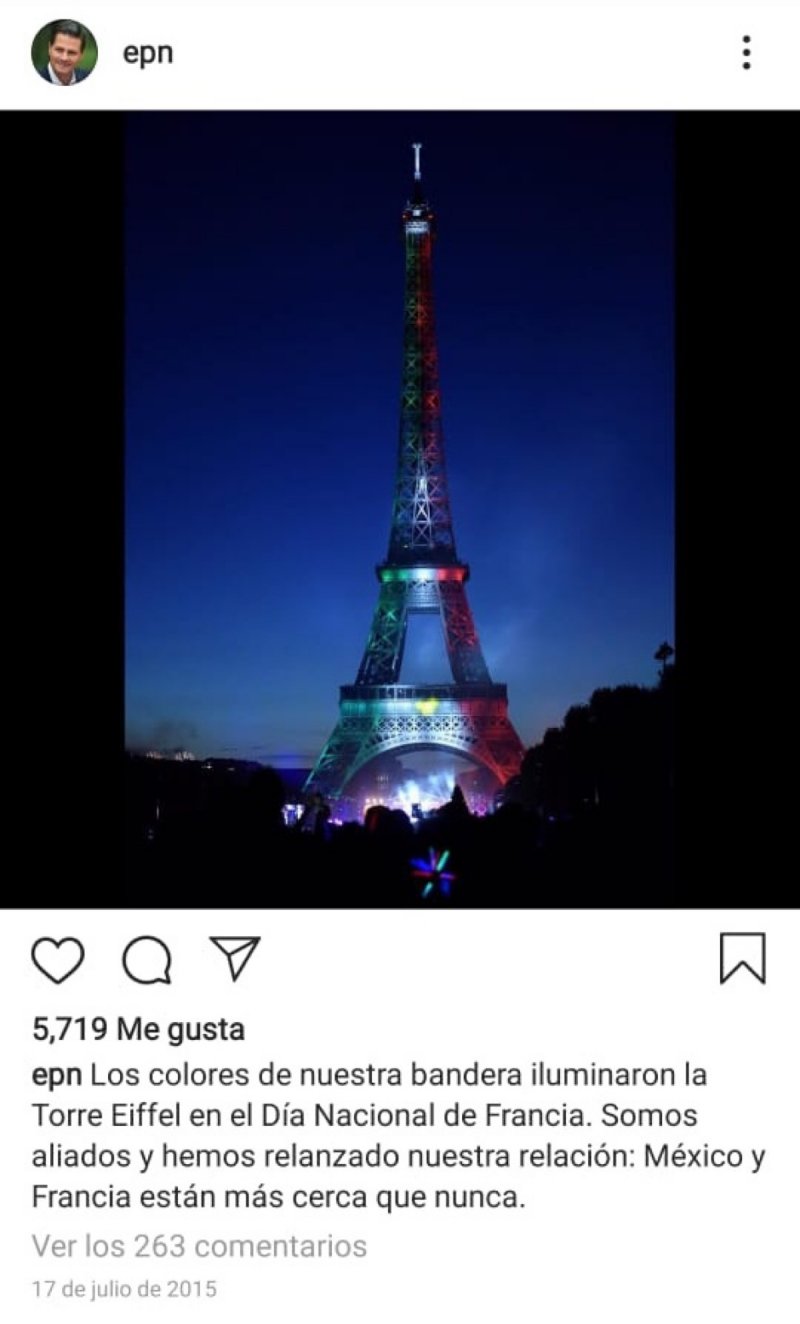800x1324 pixels.
Task: Open epn's profile picture
Action: pyautogui.click(x=64, y=53)
